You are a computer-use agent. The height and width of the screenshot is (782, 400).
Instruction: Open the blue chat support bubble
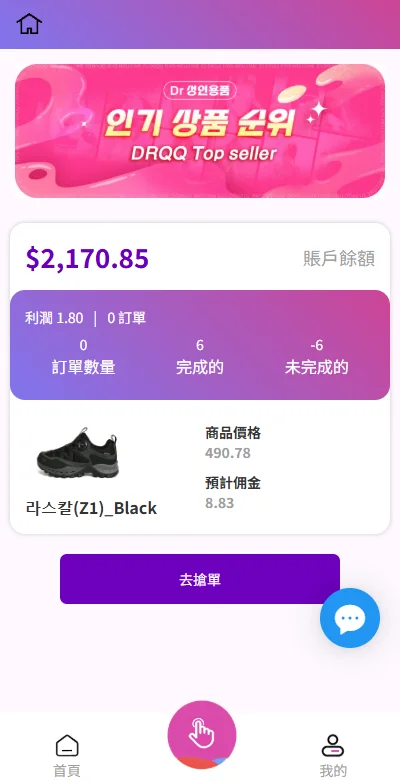(x=350, y=618)
